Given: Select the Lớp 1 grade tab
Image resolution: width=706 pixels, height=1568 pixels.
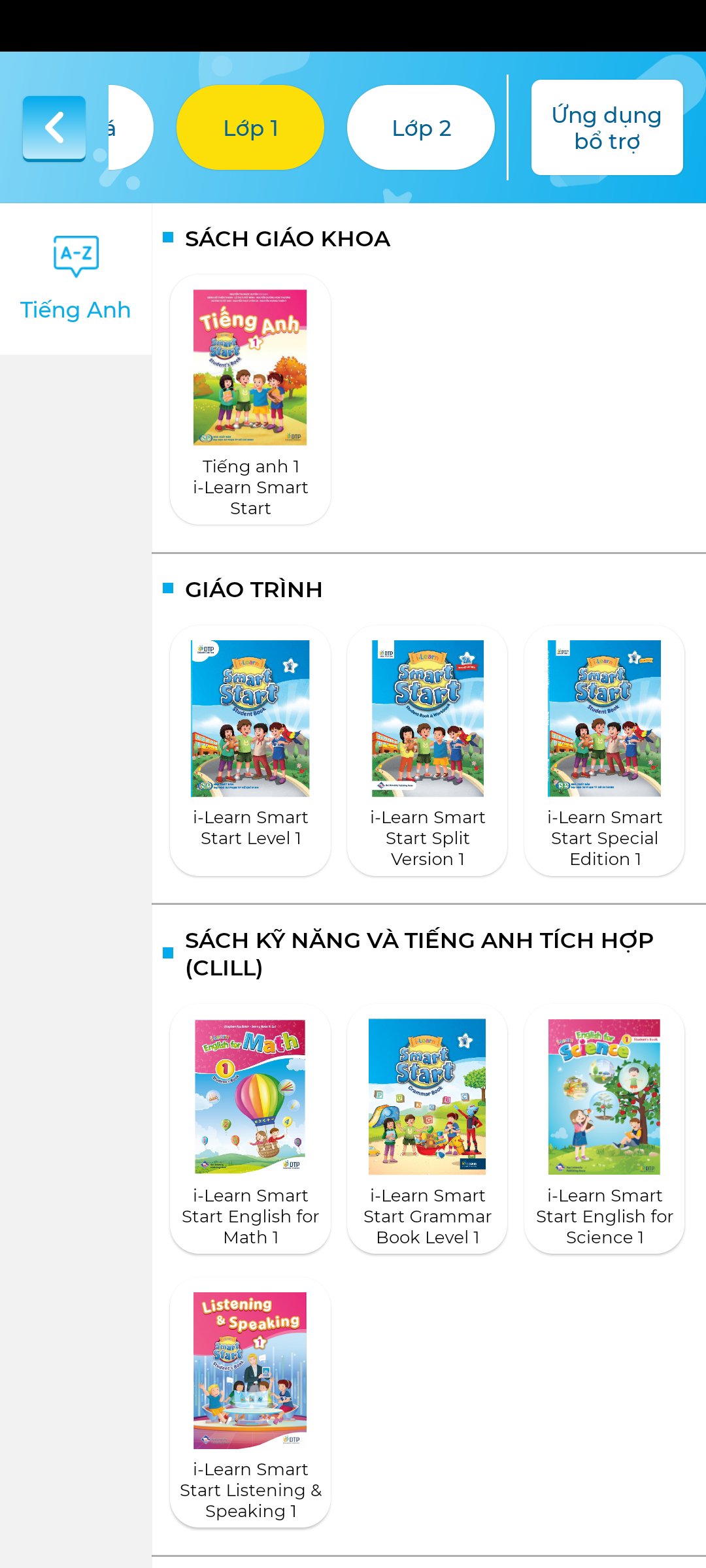Looking at the screenshot, I should [x=250, y=128].
